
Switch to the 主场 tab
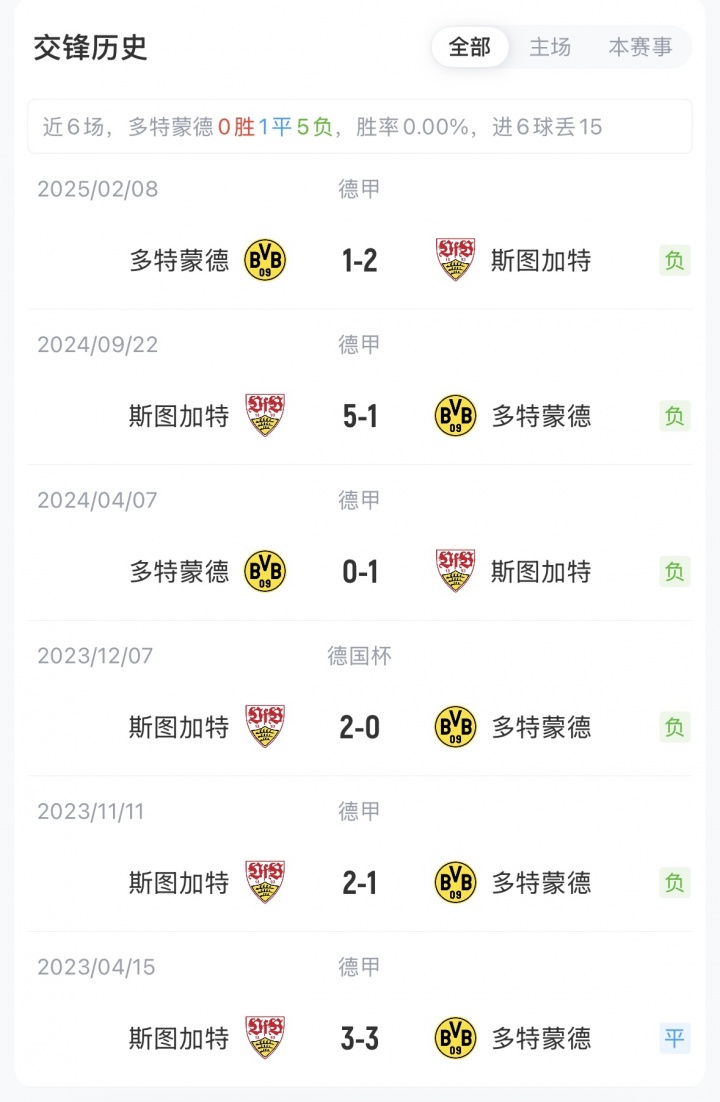pyautogui.click(x=550, y=47)
